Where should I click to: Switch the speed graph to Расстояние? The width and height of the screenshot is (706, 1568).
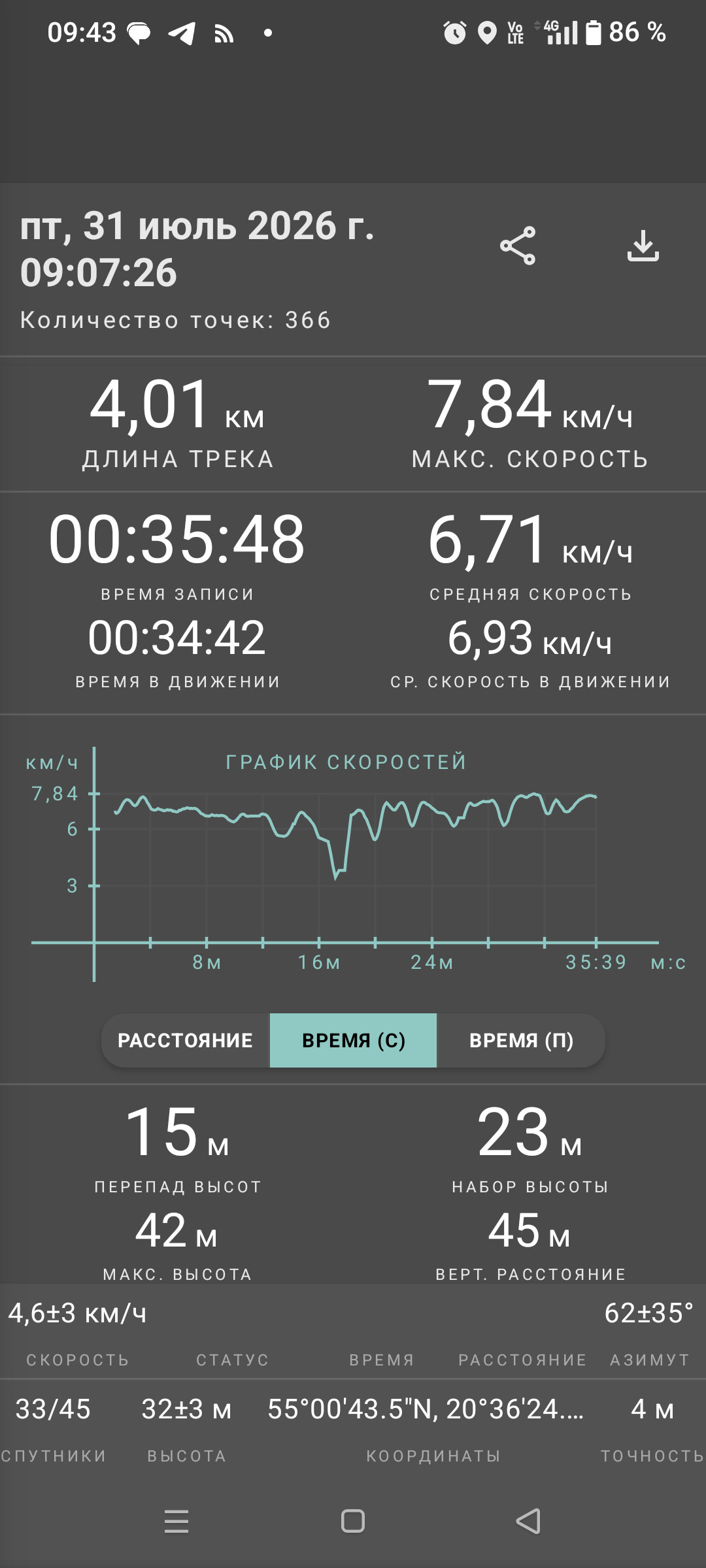[186, 1040]
